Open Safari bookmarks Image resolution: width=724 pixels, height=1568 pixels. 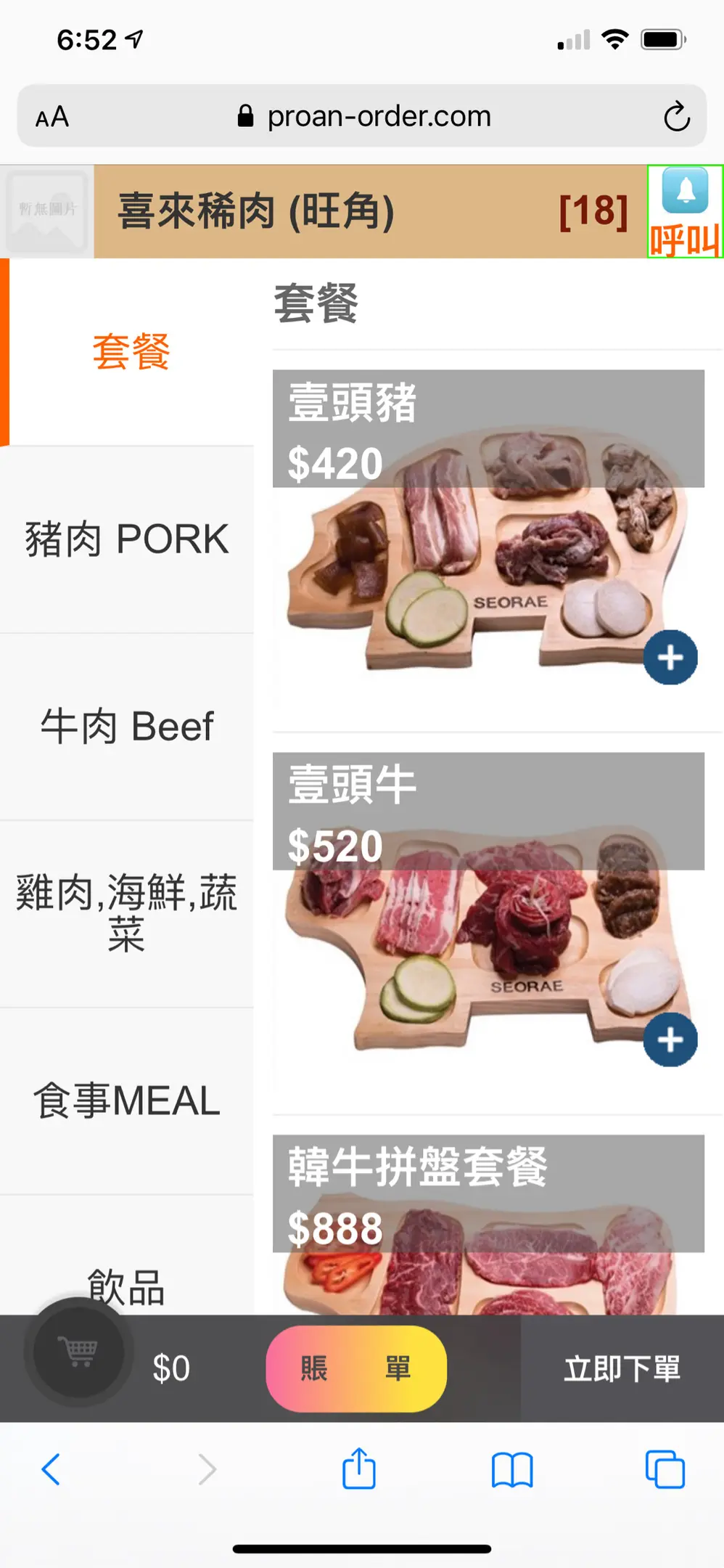(512, 1469)
